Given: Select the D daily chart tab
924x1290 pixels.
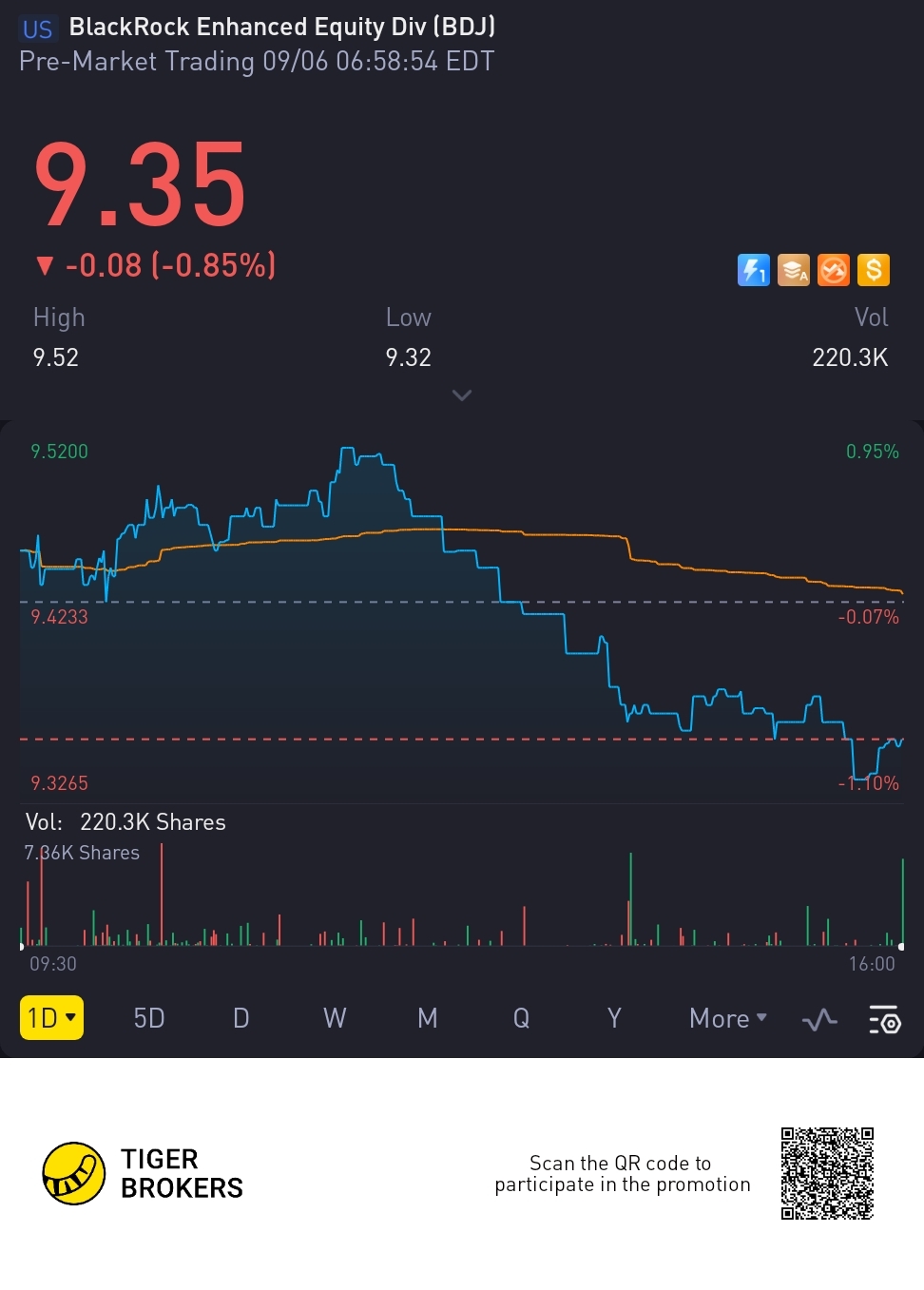Looking at the screenshot, I should coord(241,1018).
